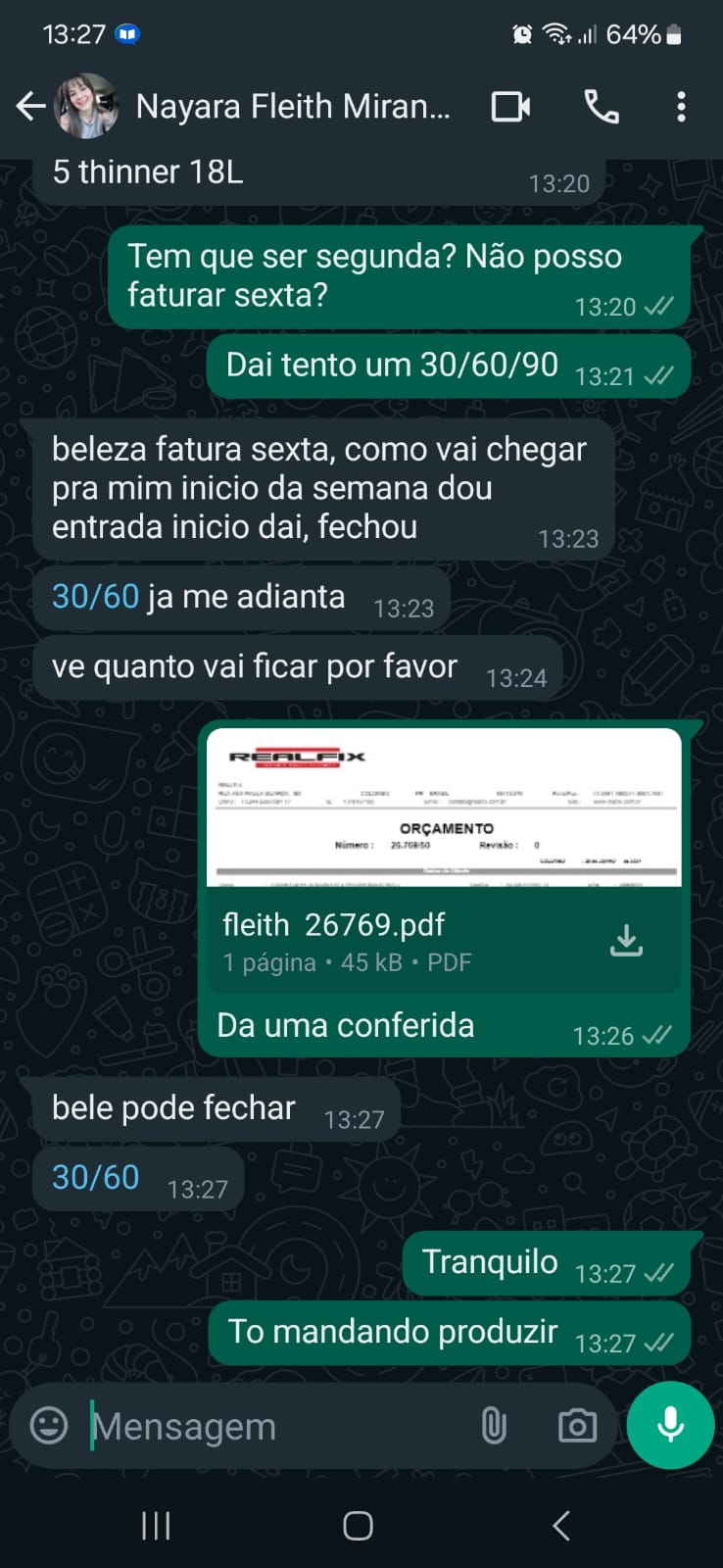Attach a file with the paperclip
Screen dimensions: 723x1568
pyautogui.click(x=494, y=1426)
